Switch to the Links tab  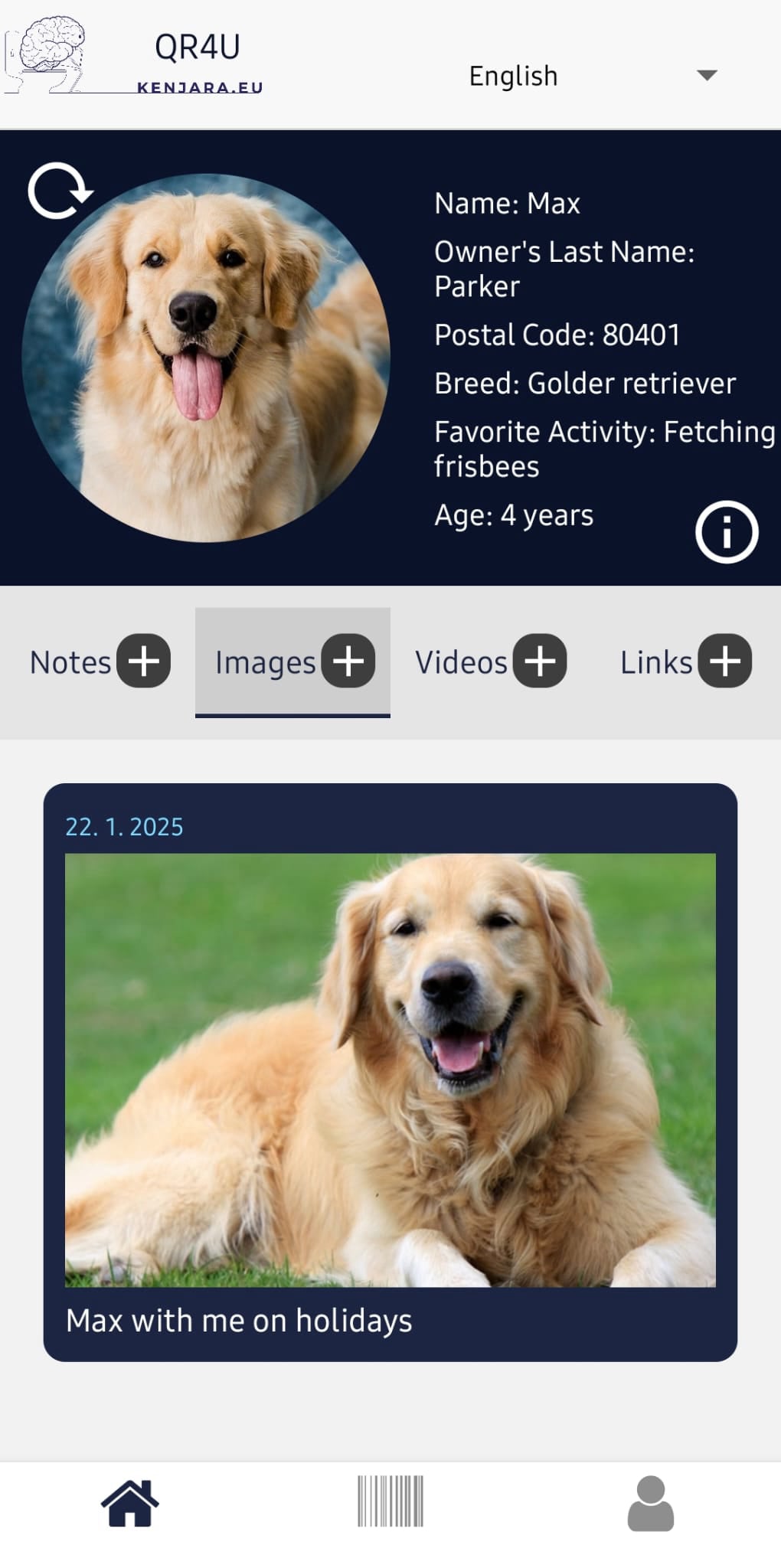coord(655,662)
